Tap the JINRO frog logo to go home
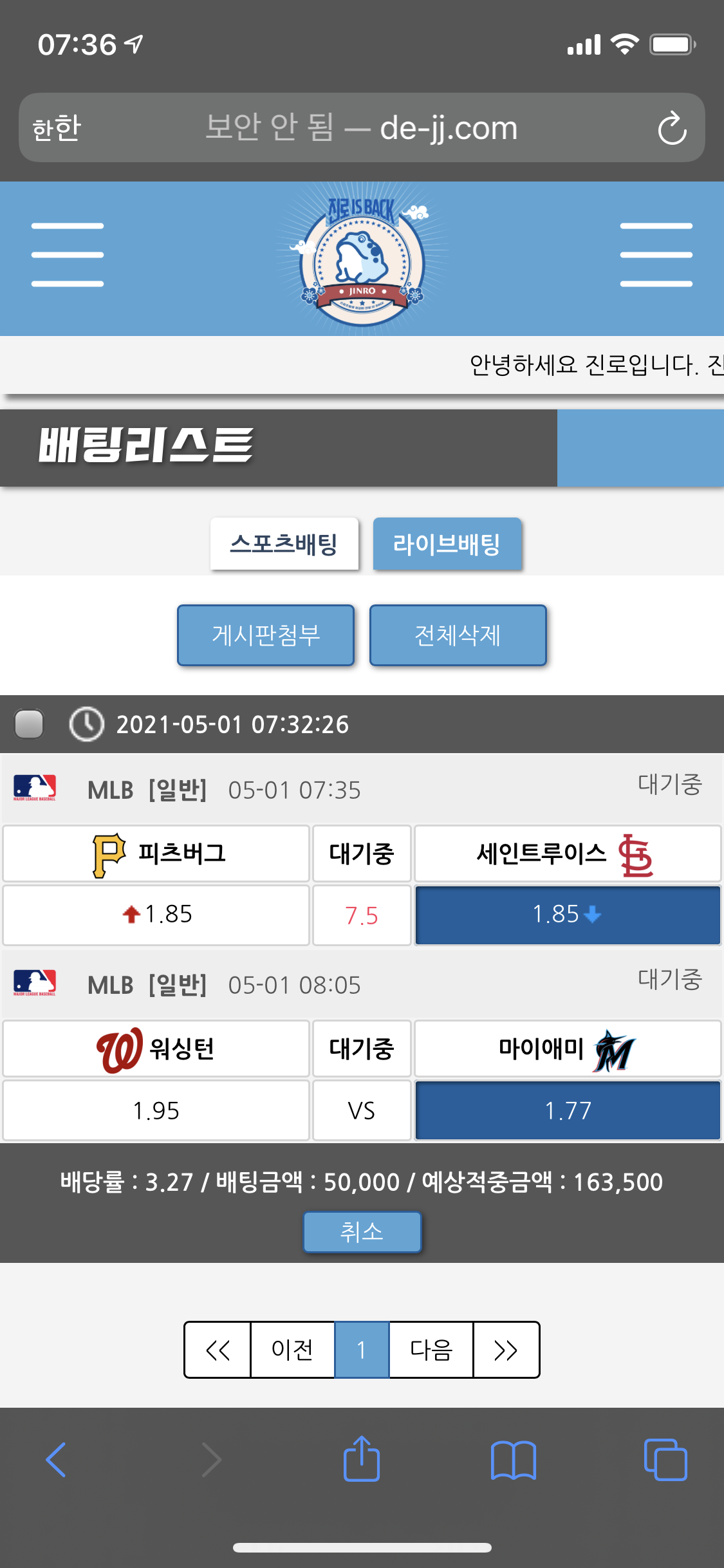The width and height of the screenshot is (724, 1568). tap(362, 258)
